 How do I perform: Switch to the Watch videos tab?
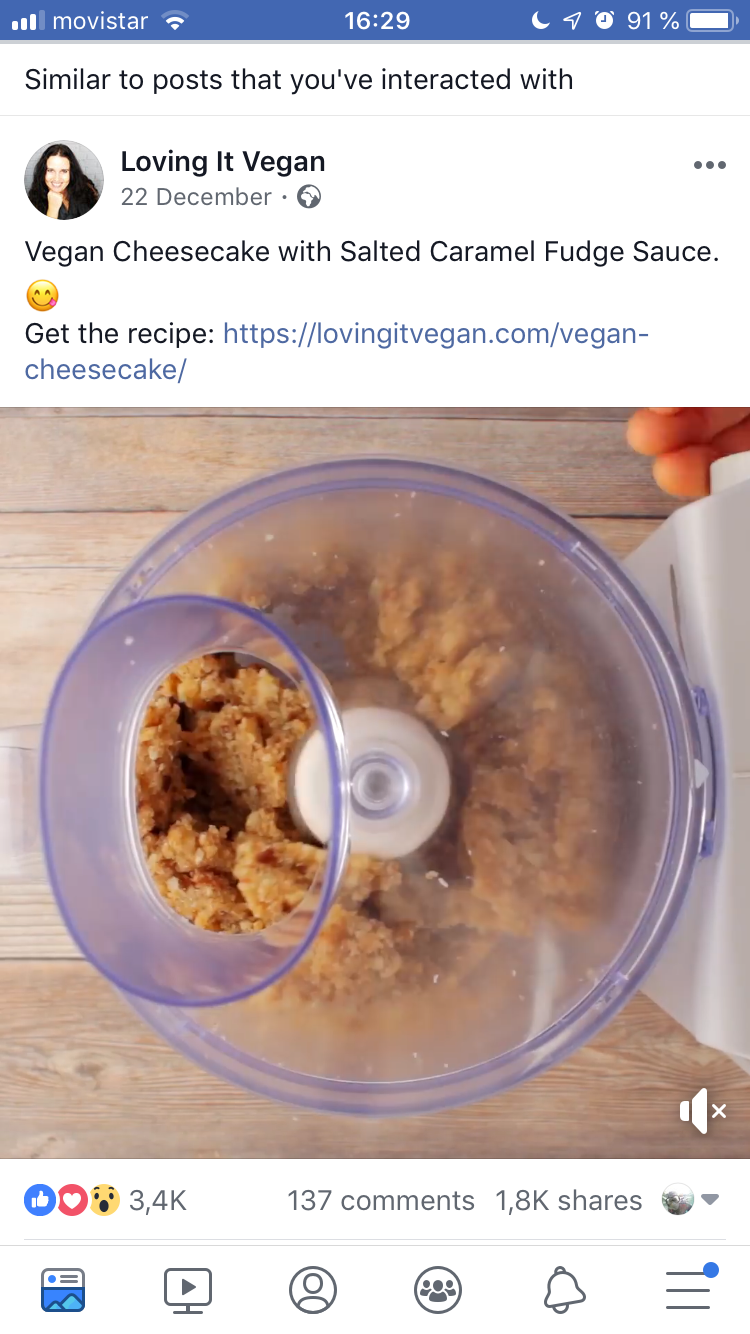coord(188,1289)
